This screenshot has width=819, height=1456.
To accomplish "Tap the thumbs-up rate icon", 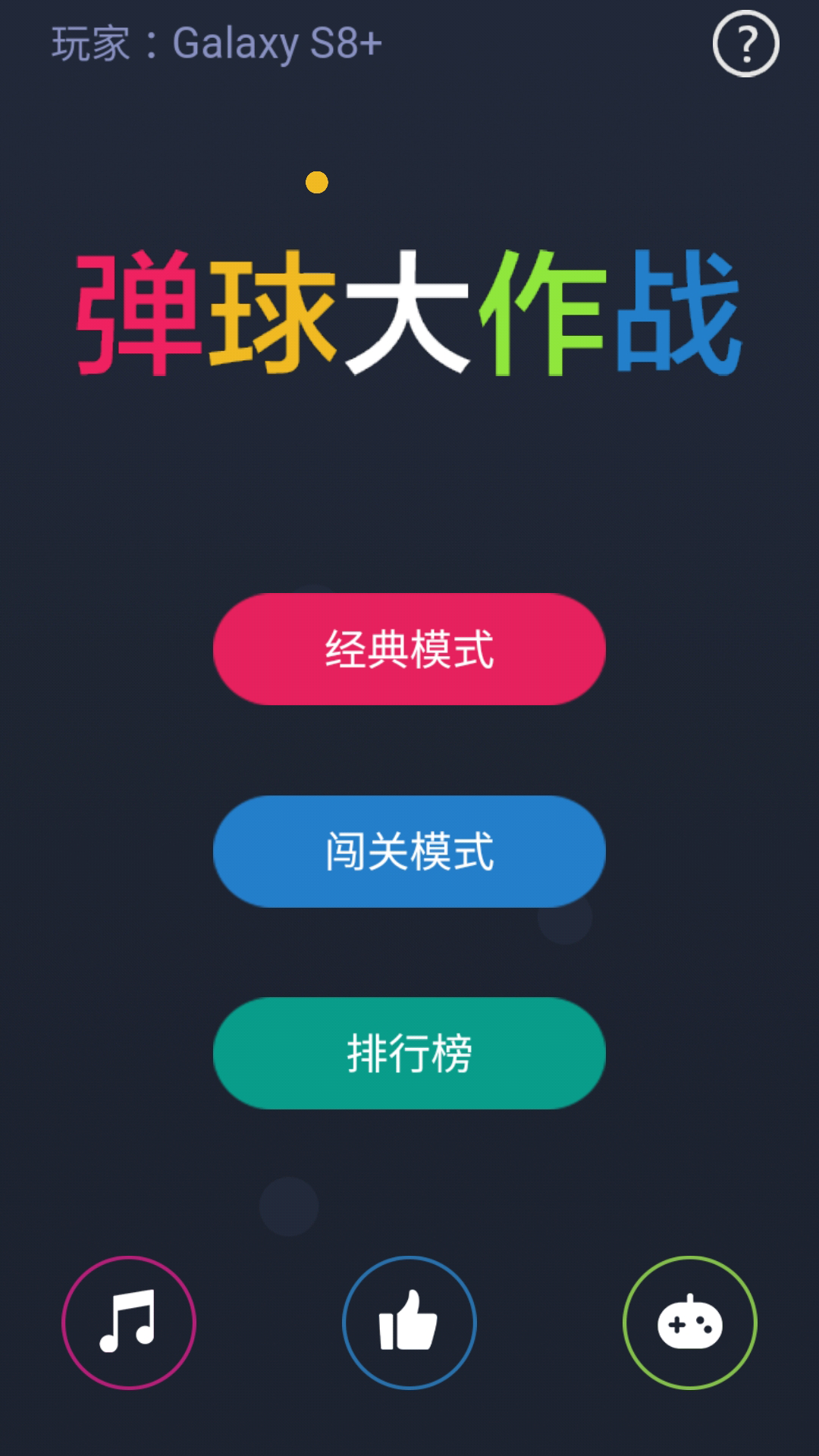I will coord(409,1323).
